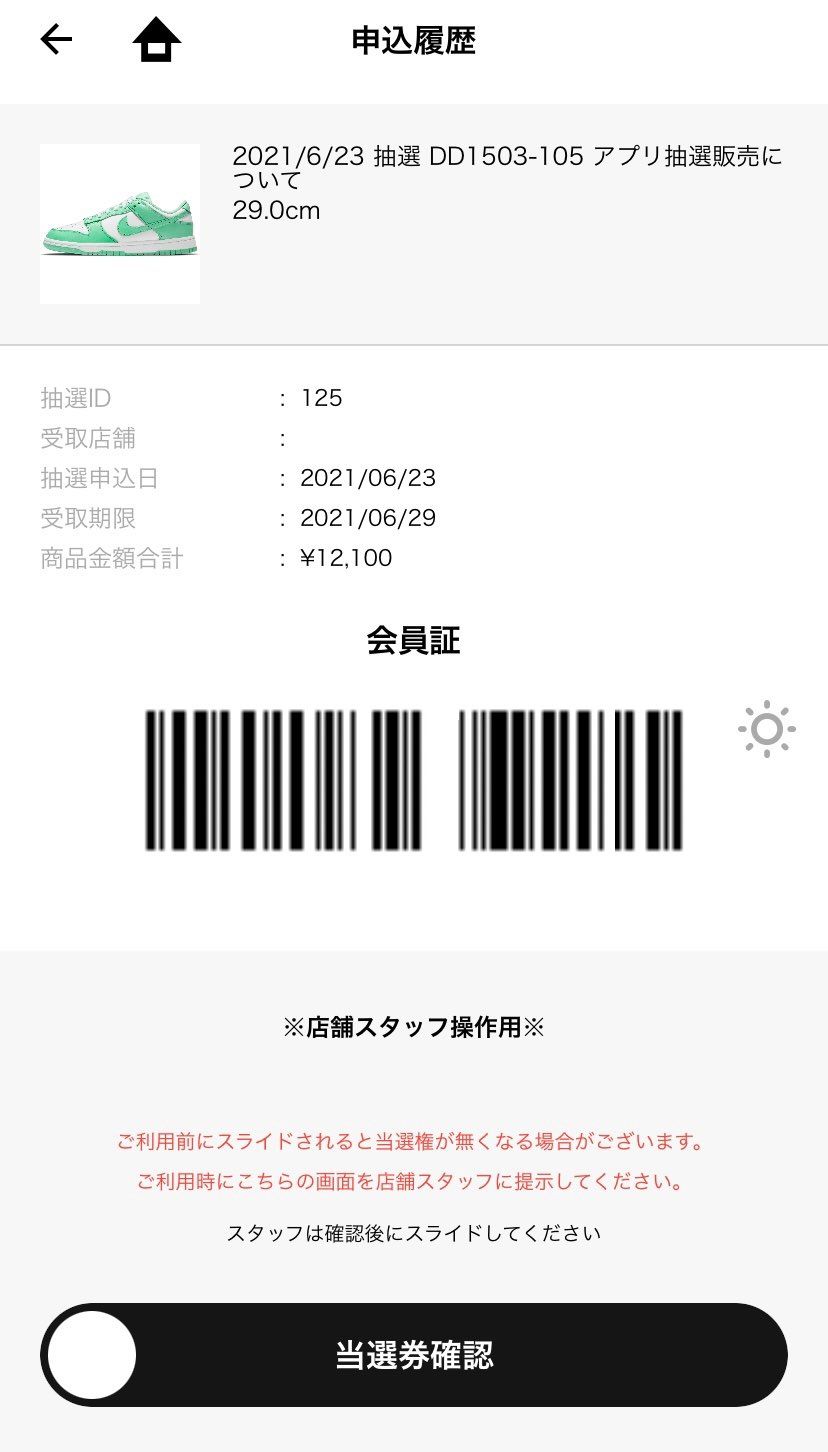Viewport: 828px width, 1452px height.
Task: Tap the 申込履歴 header title
Action: point(414,42)
